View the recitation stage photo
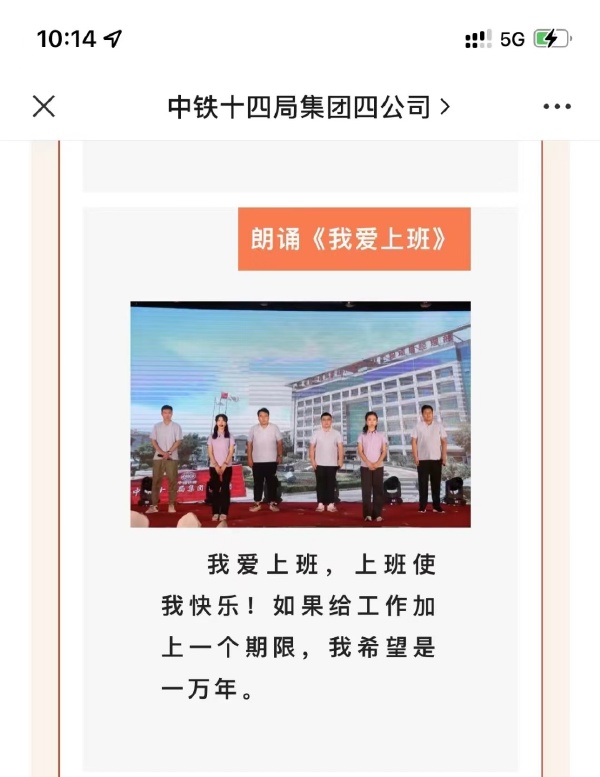 pyautogui.click(x=300, y=414)
